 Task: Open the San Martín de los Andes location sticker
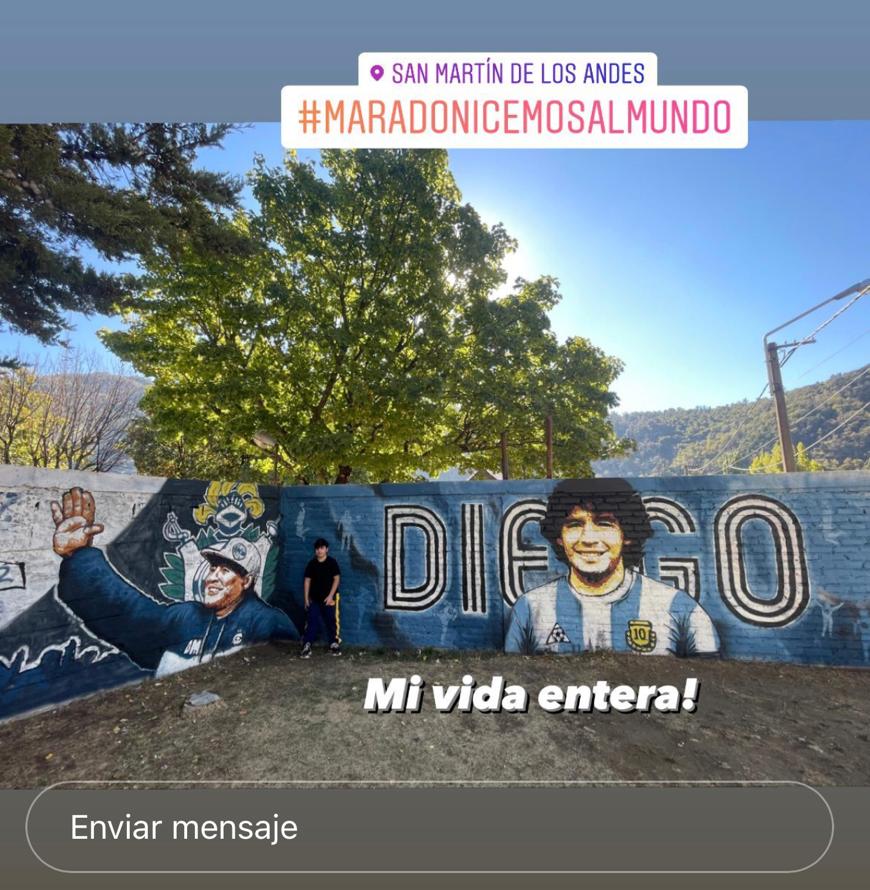point(507,72)
